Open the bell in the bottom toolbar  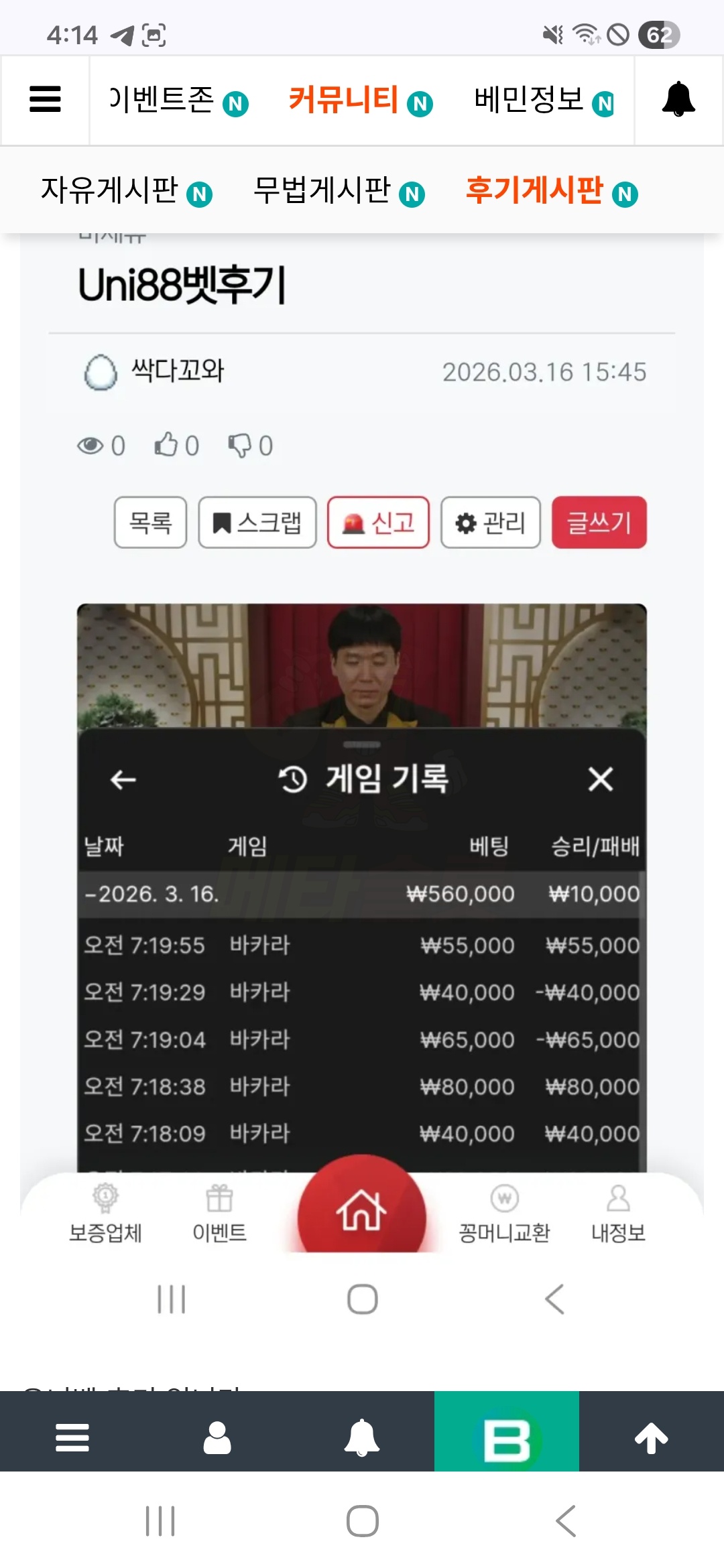tap(362, 1437)
